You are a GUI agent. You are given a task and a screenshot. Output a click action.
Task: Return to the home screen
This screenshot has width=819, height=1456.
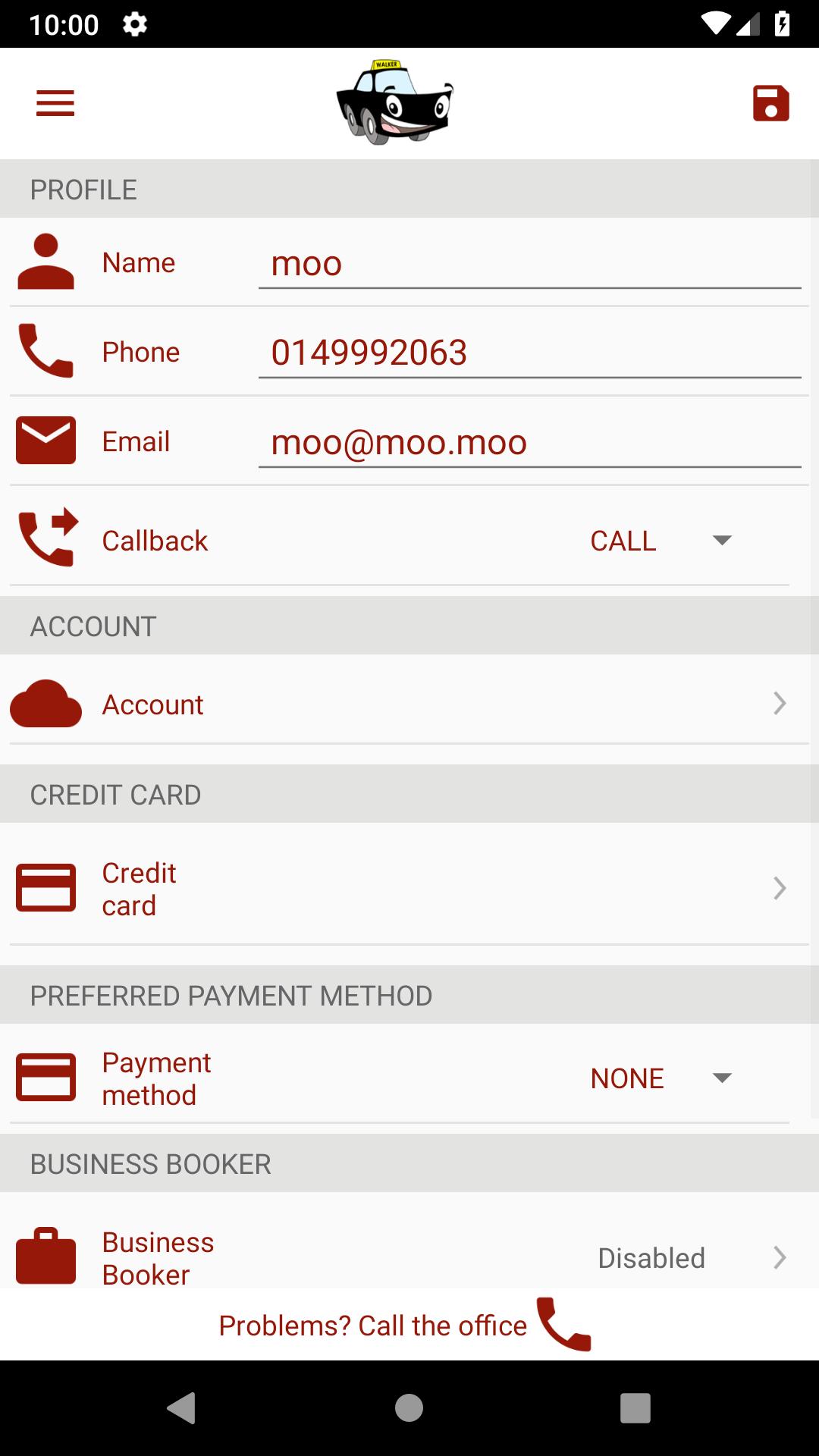point(409,1408)
